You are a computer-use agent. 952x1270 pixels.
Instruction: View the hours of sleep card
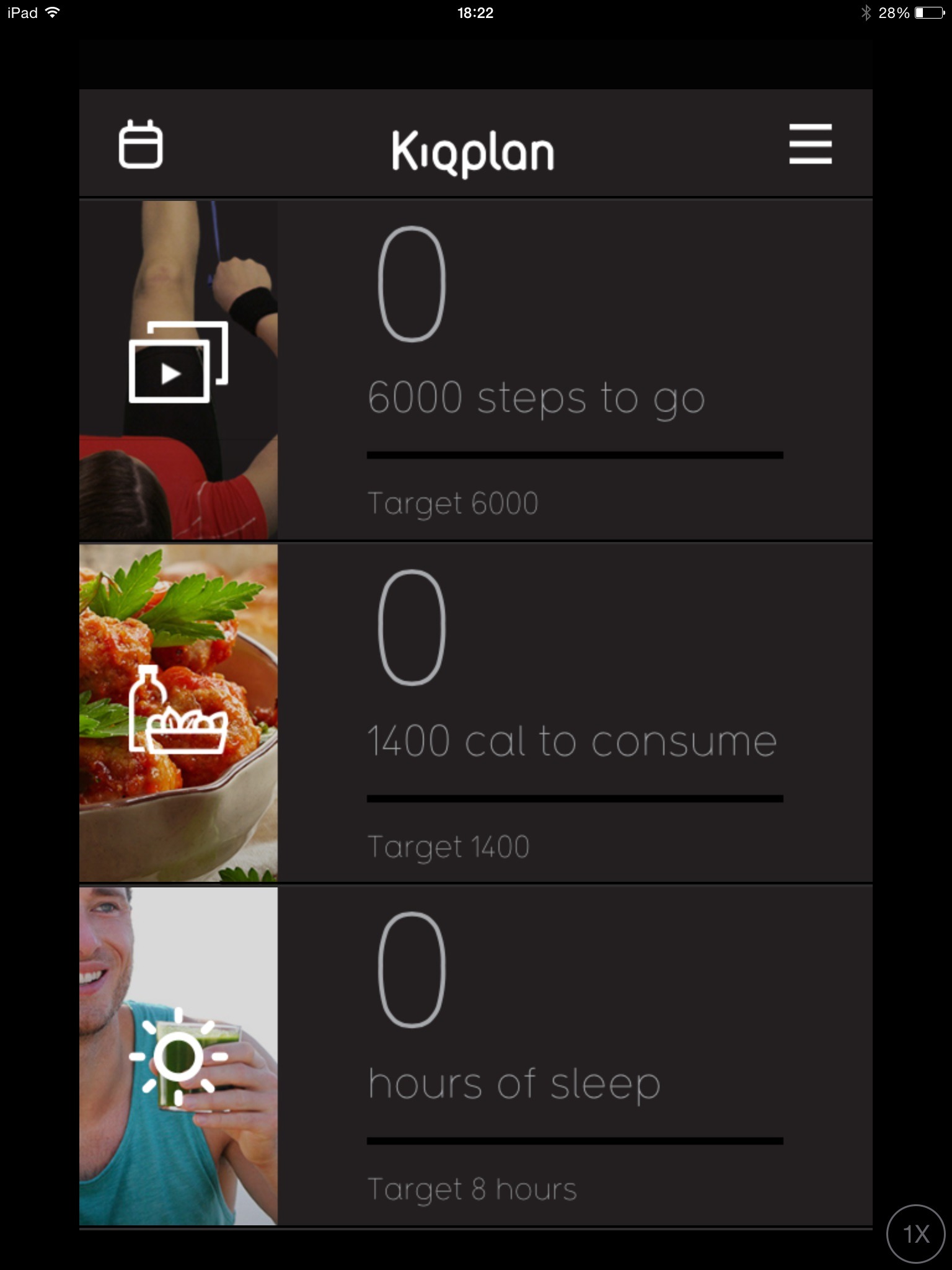click(575, 1056)
